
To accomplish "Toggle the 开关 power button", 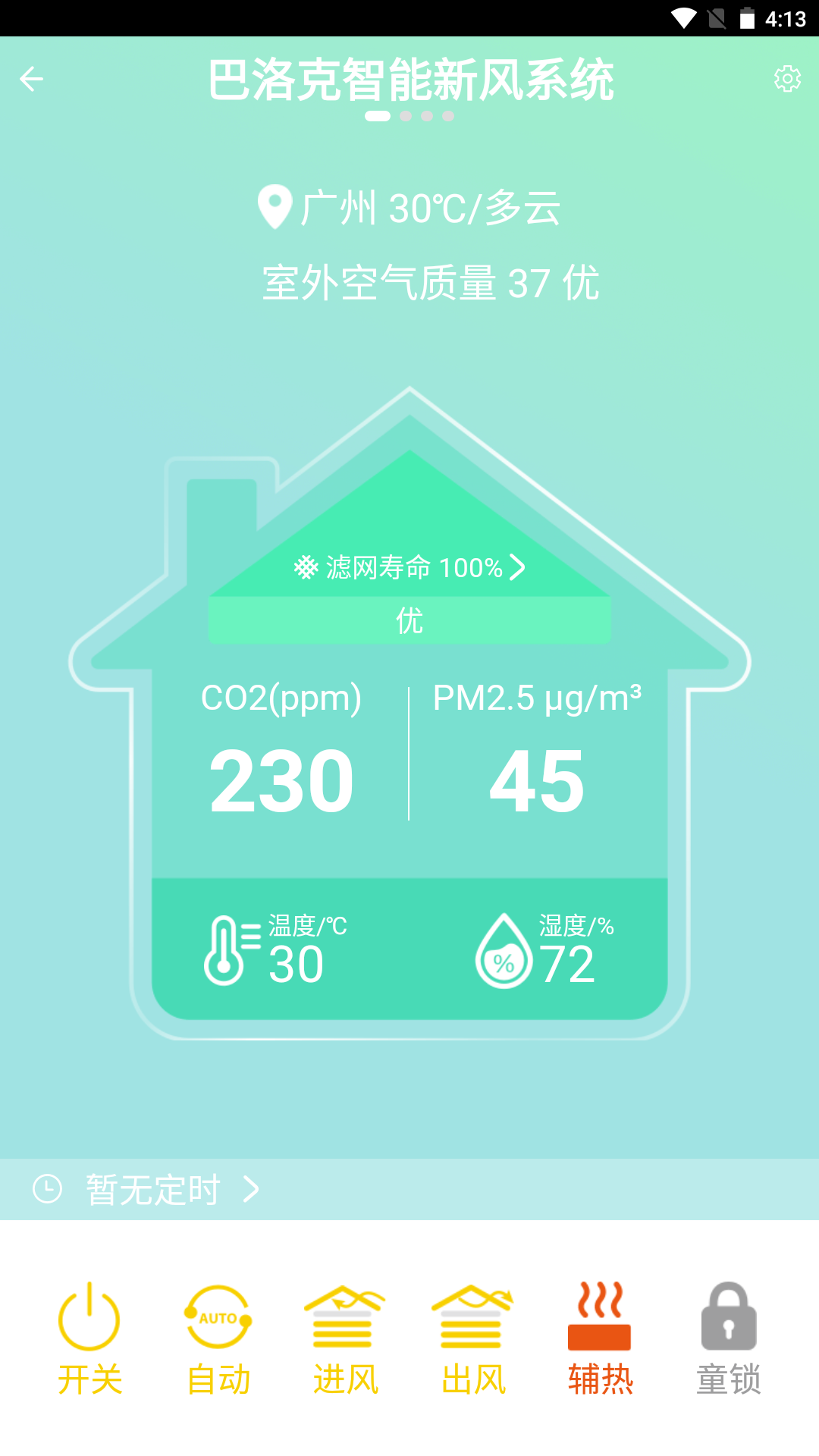I will coord(89,1339).
